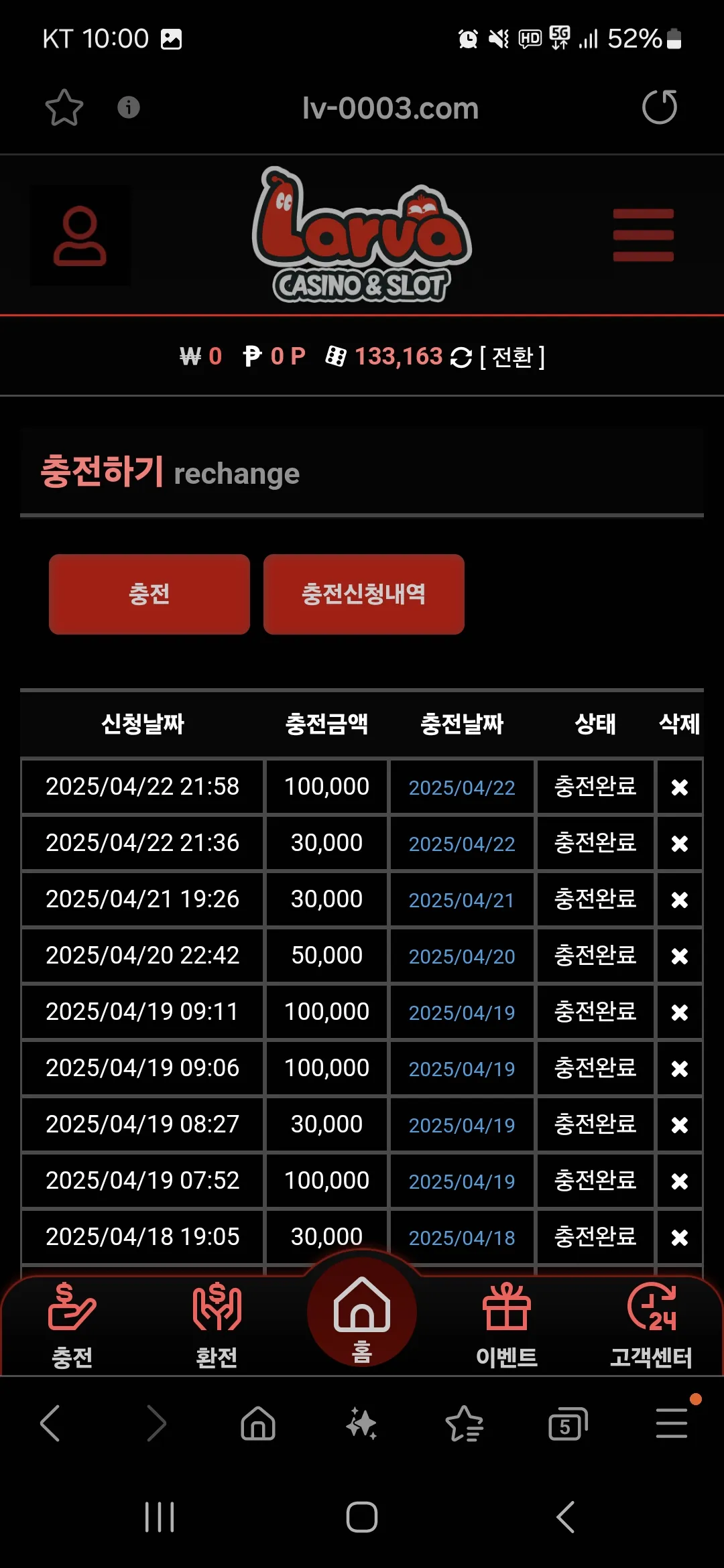Tap the [전환] convert link

click(513, 357)
